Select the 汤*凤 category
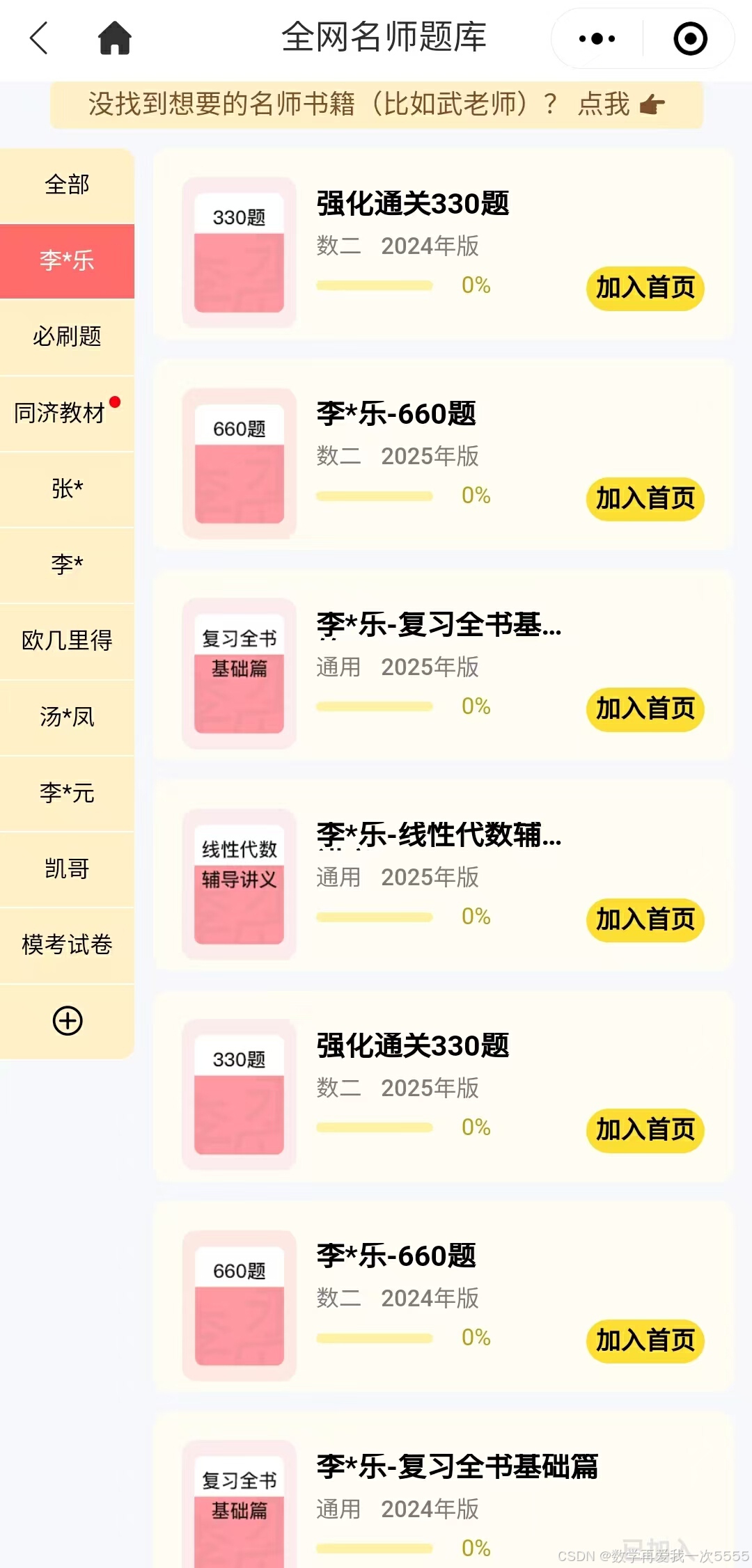 tap(67, 716)
